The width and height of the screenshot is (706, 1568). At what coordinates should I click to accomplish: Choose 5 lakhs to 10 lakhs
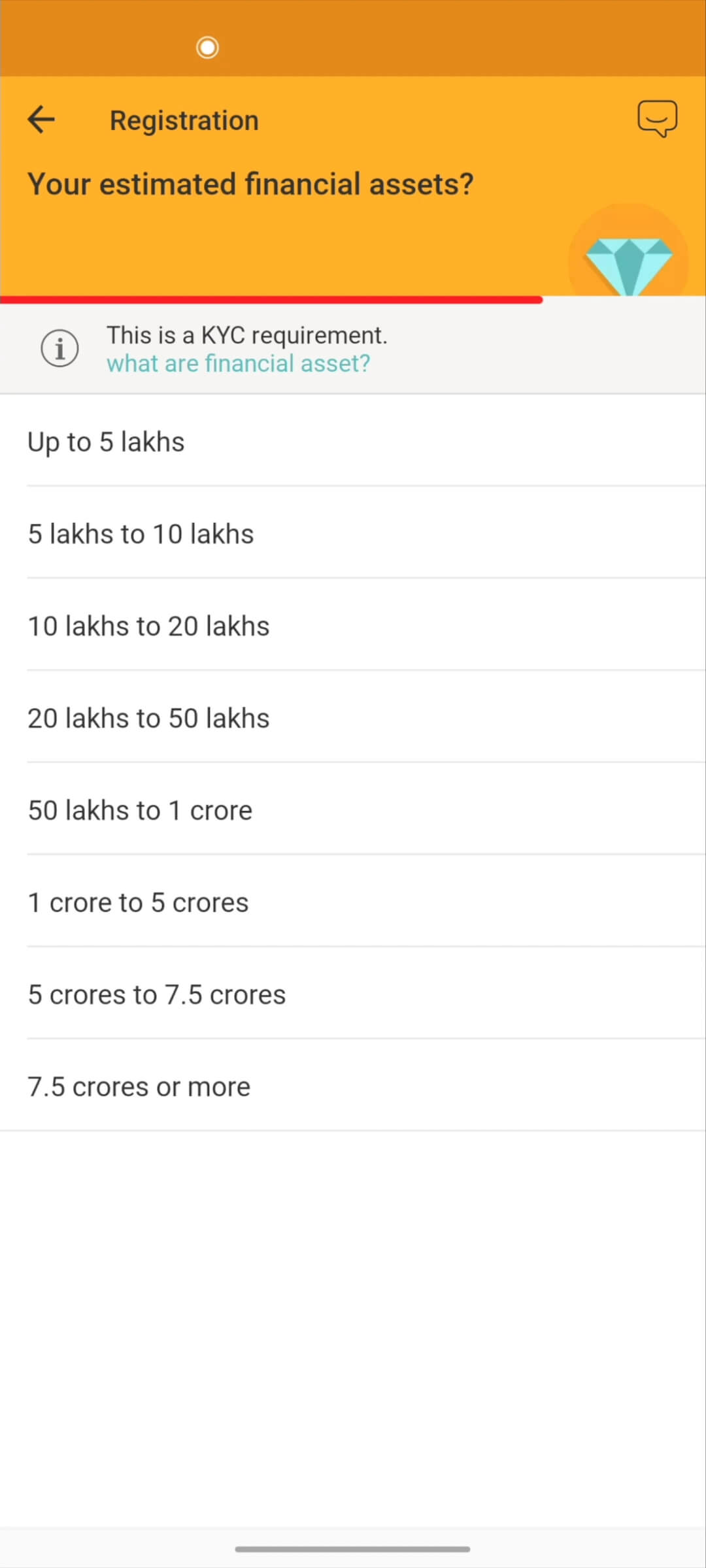(353, 534)
